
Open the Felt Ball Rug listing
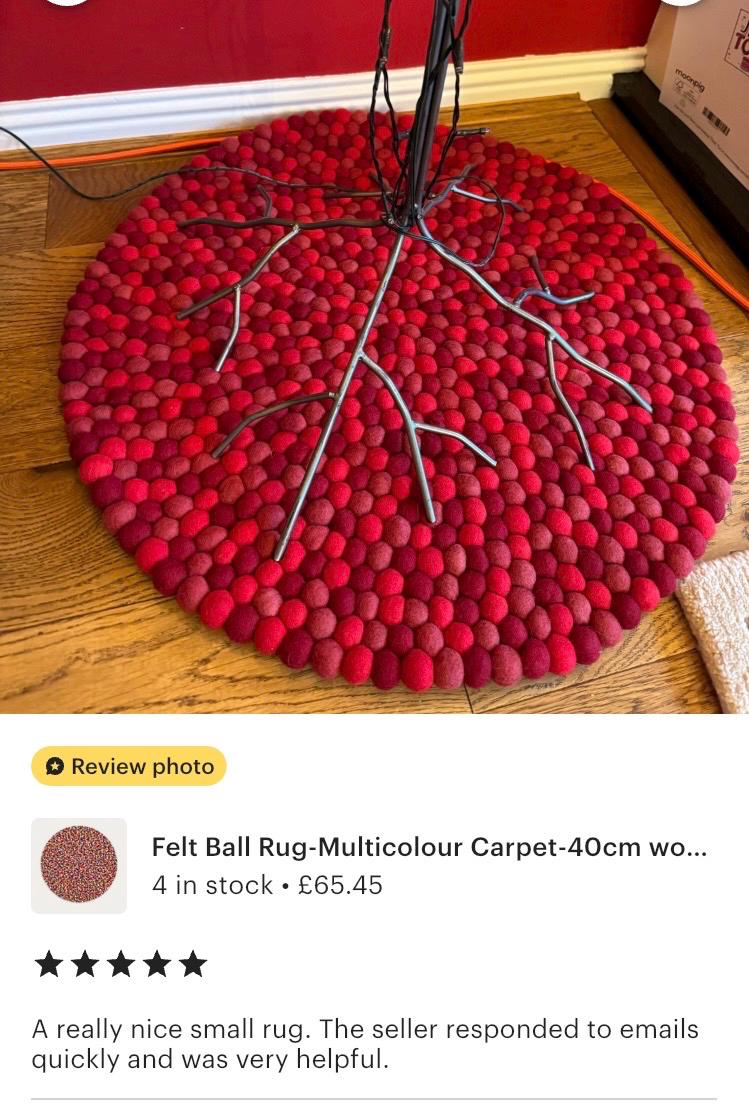click(x=428, y=848)
